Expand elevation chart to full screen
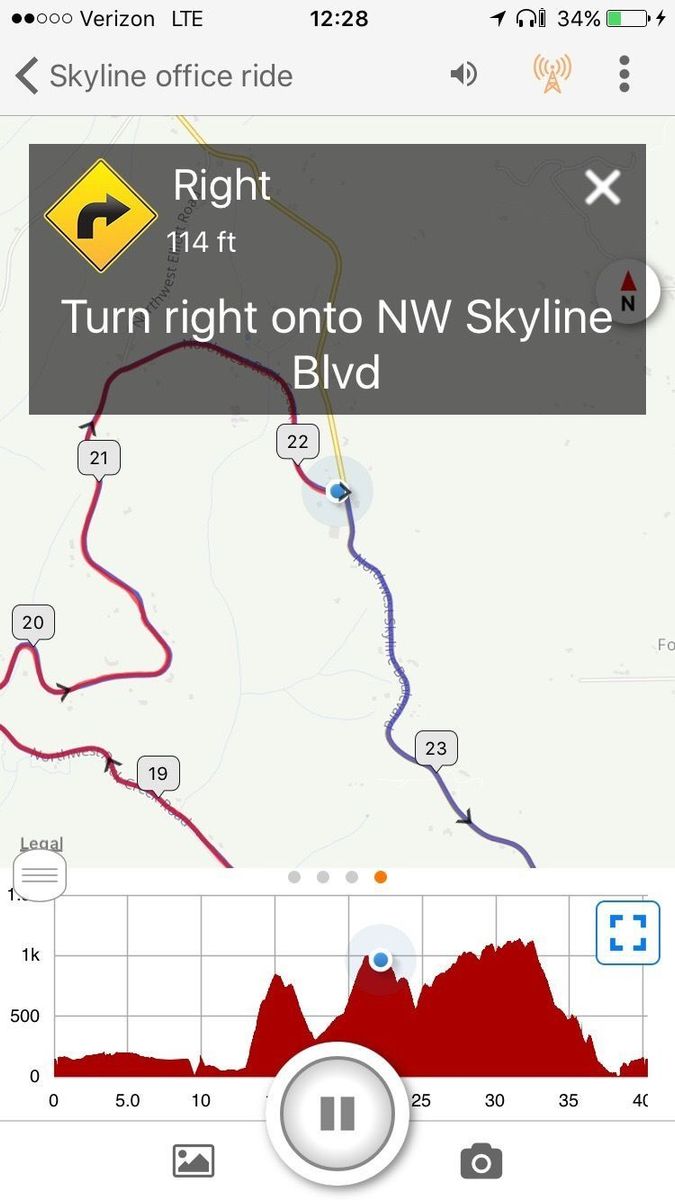This screenshot has height=1200, width=675. [627, 933]
